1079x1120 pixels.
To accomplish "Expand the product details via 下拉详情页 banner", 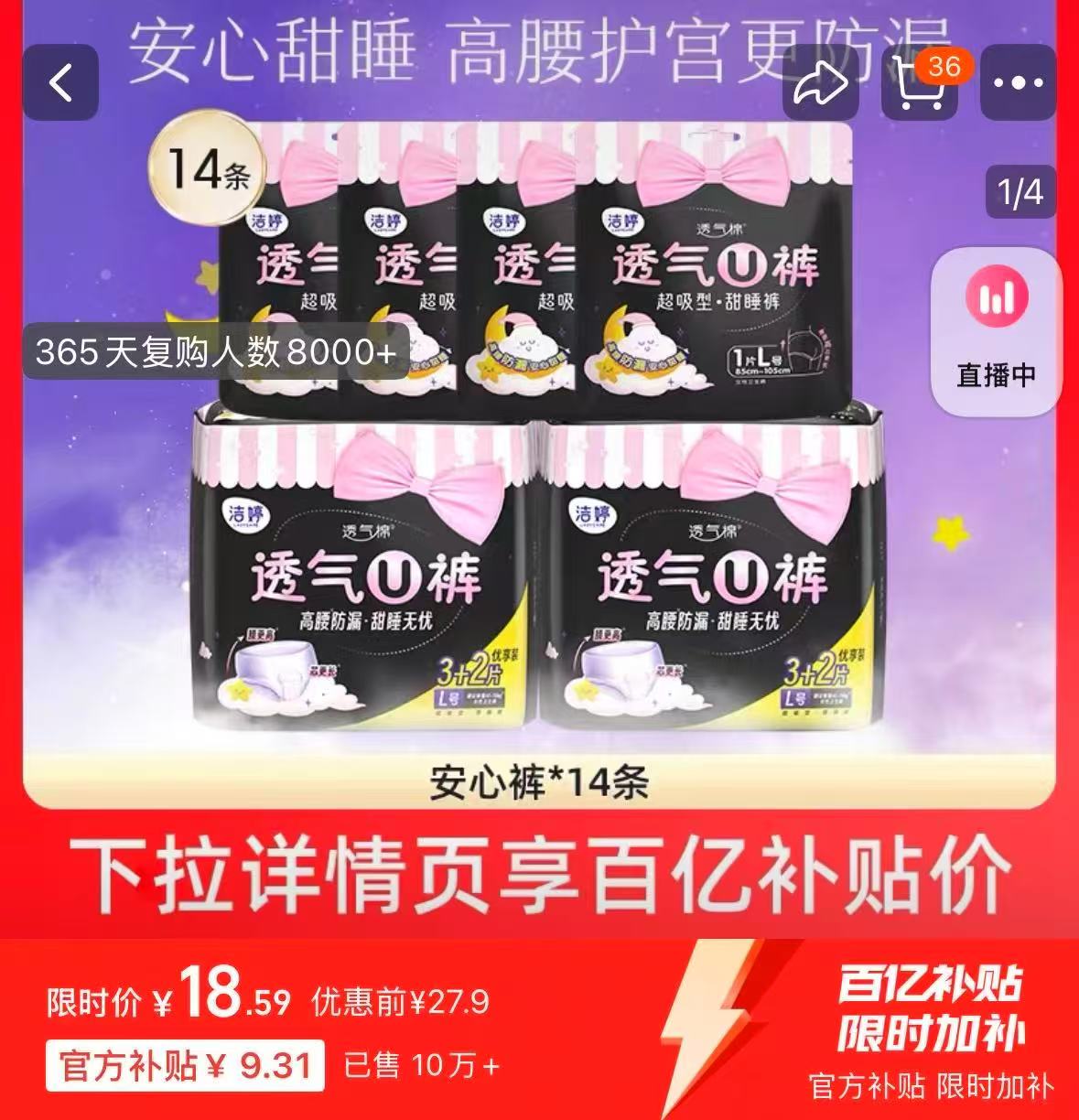I will (x=540, y=874).
